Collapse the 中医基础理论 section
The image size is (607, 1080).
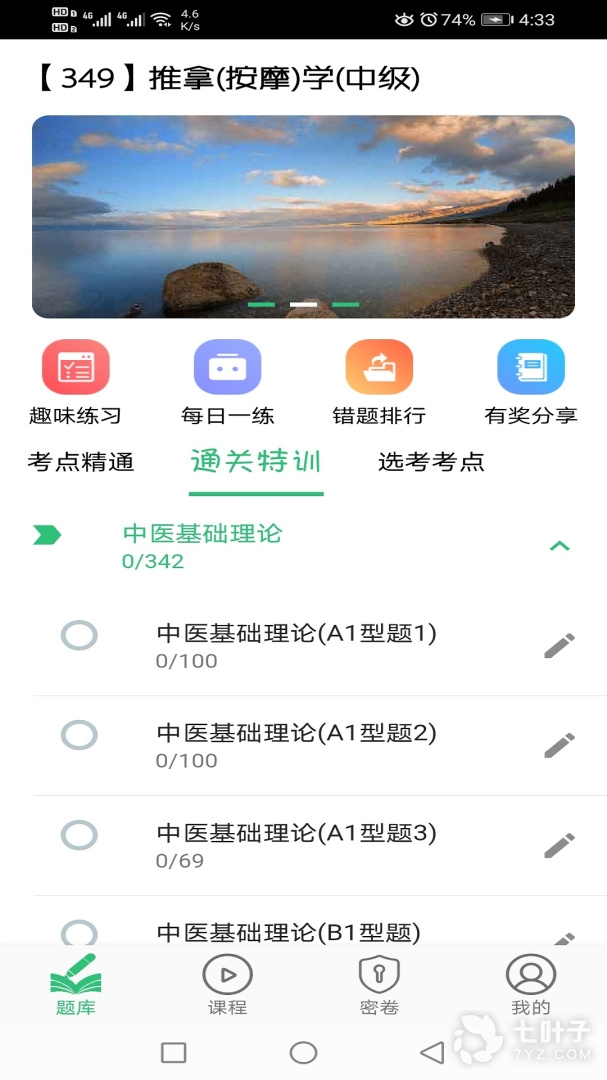559,546
